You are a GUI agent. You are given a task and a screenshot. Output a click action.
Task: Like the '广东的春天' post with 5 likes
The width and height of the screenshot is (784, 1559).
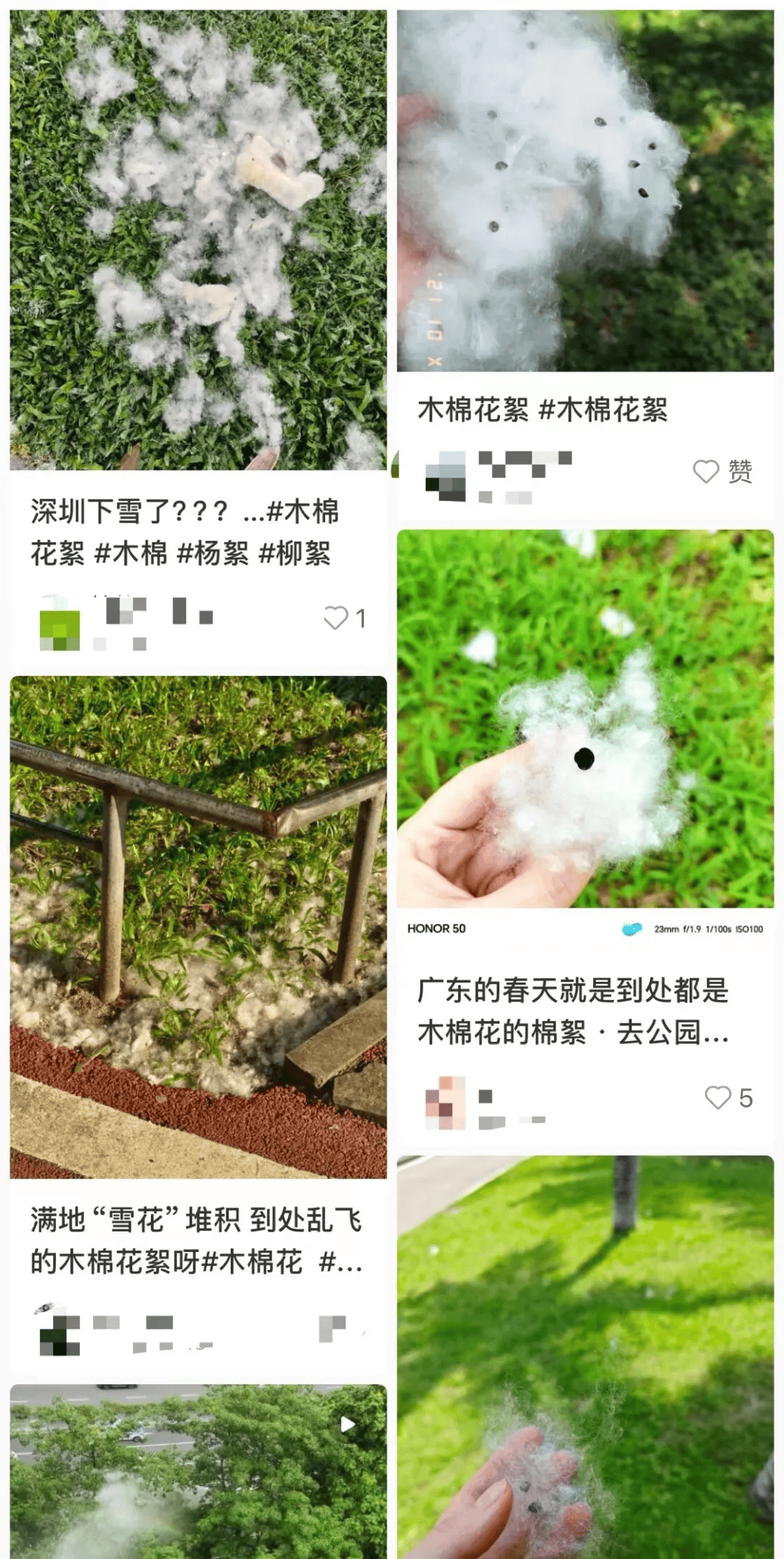718,1097
